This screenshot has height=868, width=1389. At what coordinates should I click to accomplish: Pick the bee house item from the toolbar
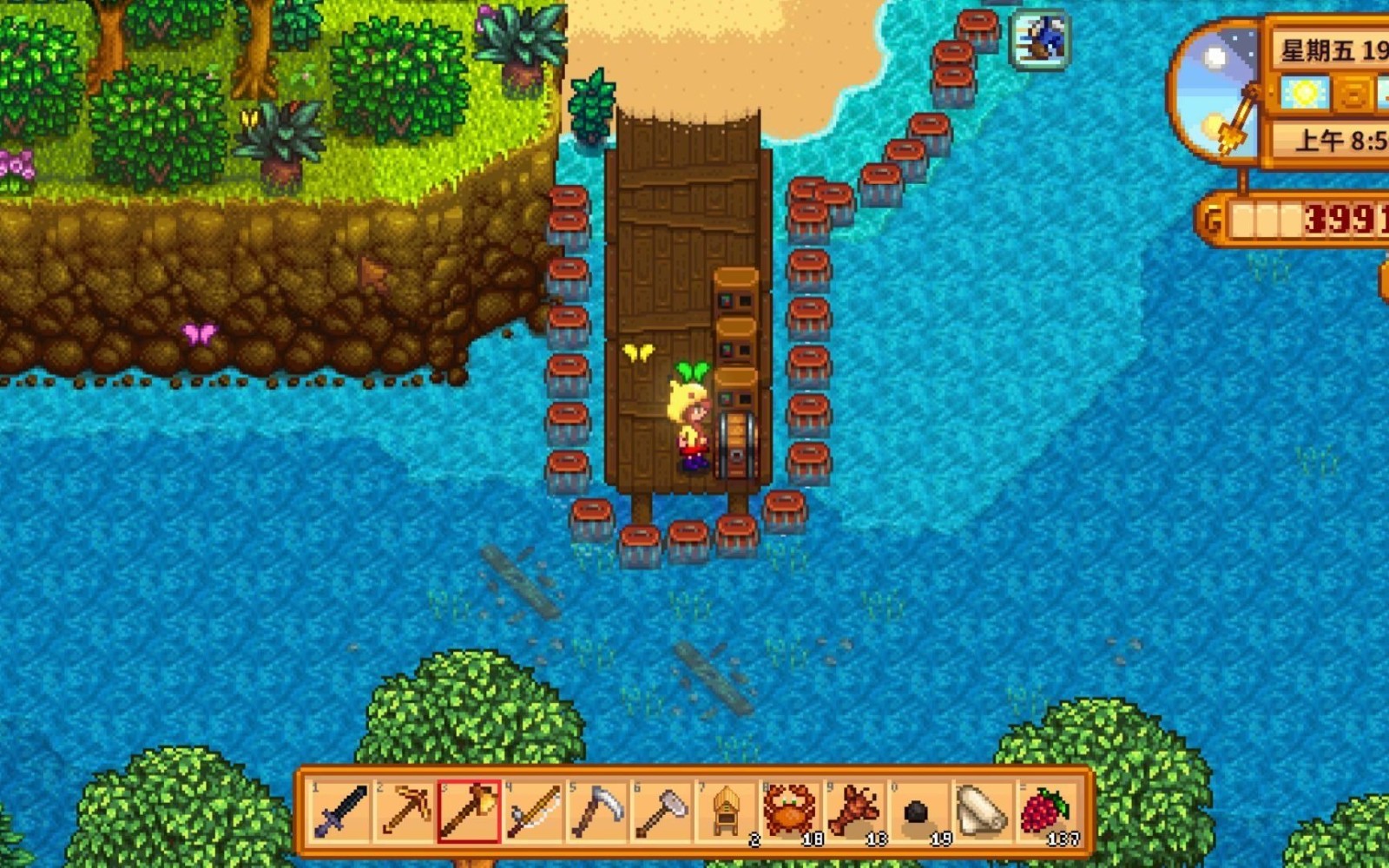tap(726, 812)
